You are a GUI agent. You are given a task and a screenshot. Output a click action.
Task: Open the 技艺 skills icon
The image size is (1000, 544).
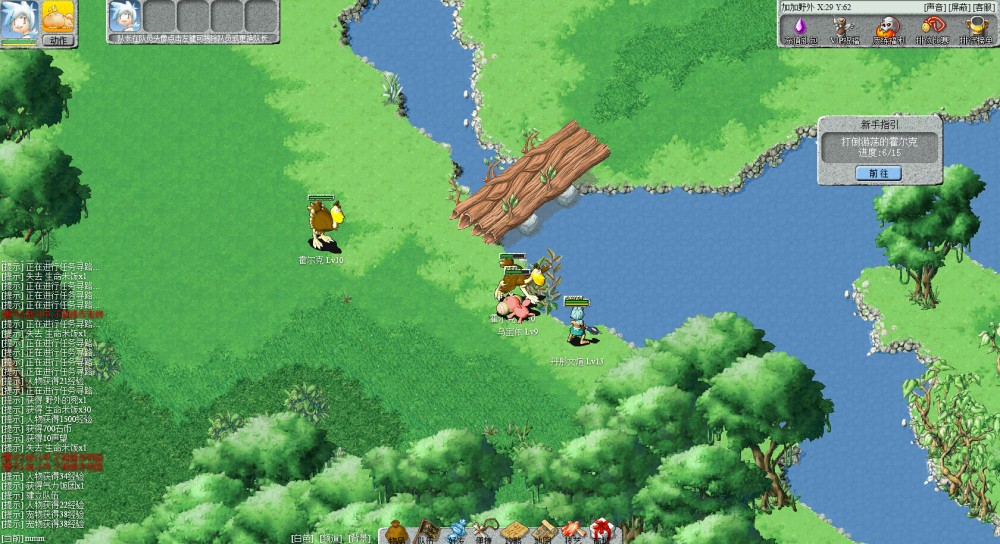pos(573,532)
